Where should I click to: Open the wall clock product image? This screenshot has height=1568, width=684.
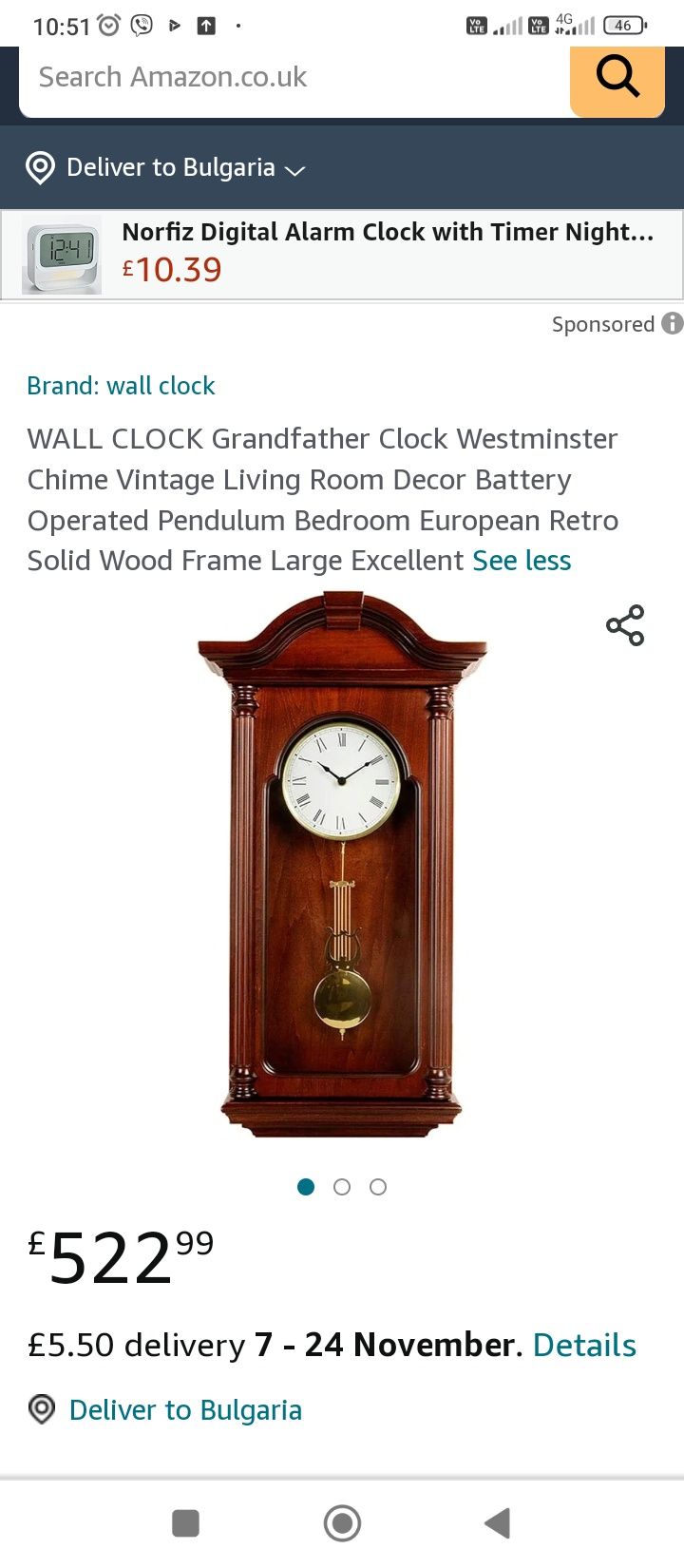(x=342, y=865)
